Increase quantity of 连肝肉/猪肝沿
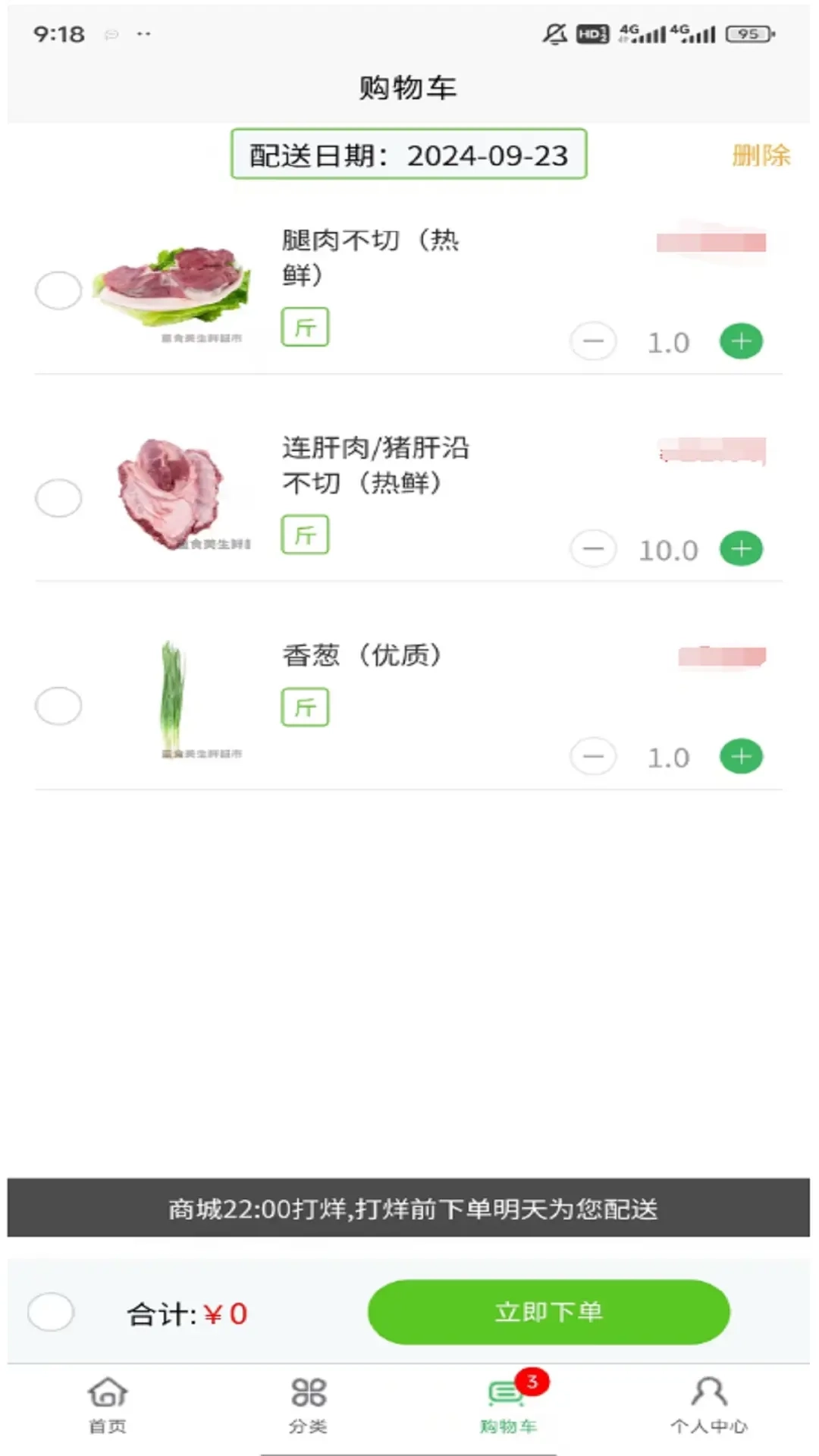The image size is (819, 1456). point(741,549)
